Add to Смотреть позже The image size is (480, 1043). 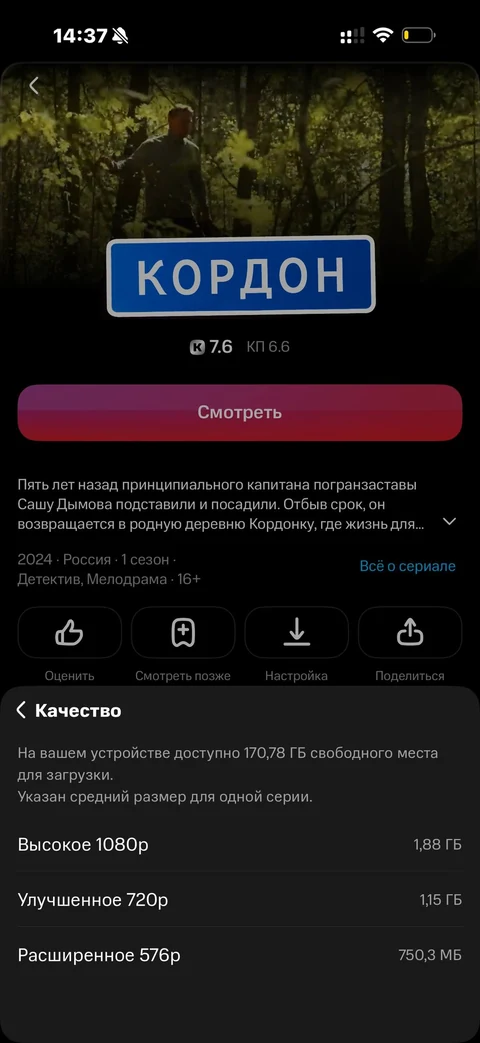(x=183, y=632)
